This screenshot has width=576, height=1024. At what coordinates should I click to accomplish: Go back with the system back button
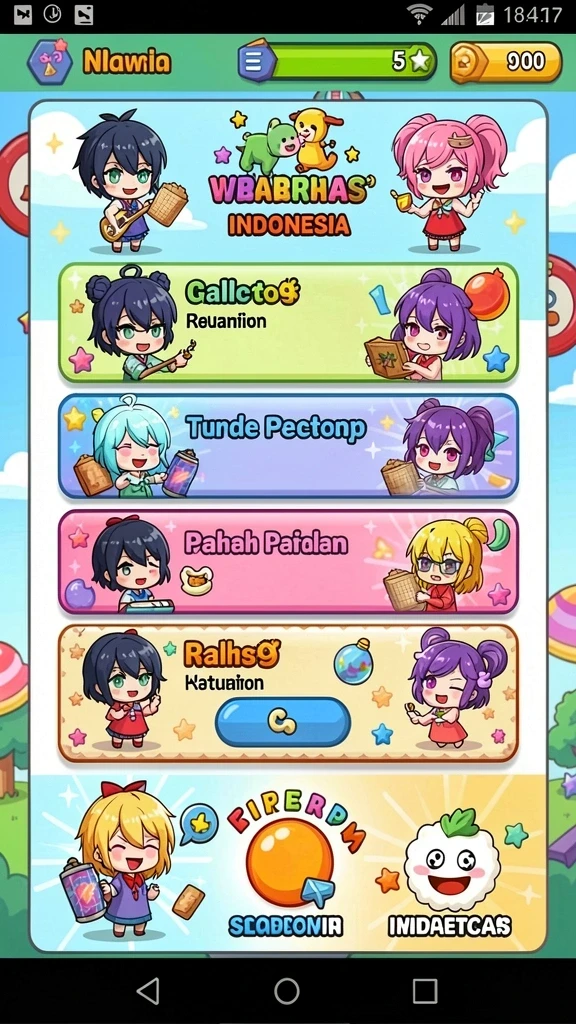point(148,991)
